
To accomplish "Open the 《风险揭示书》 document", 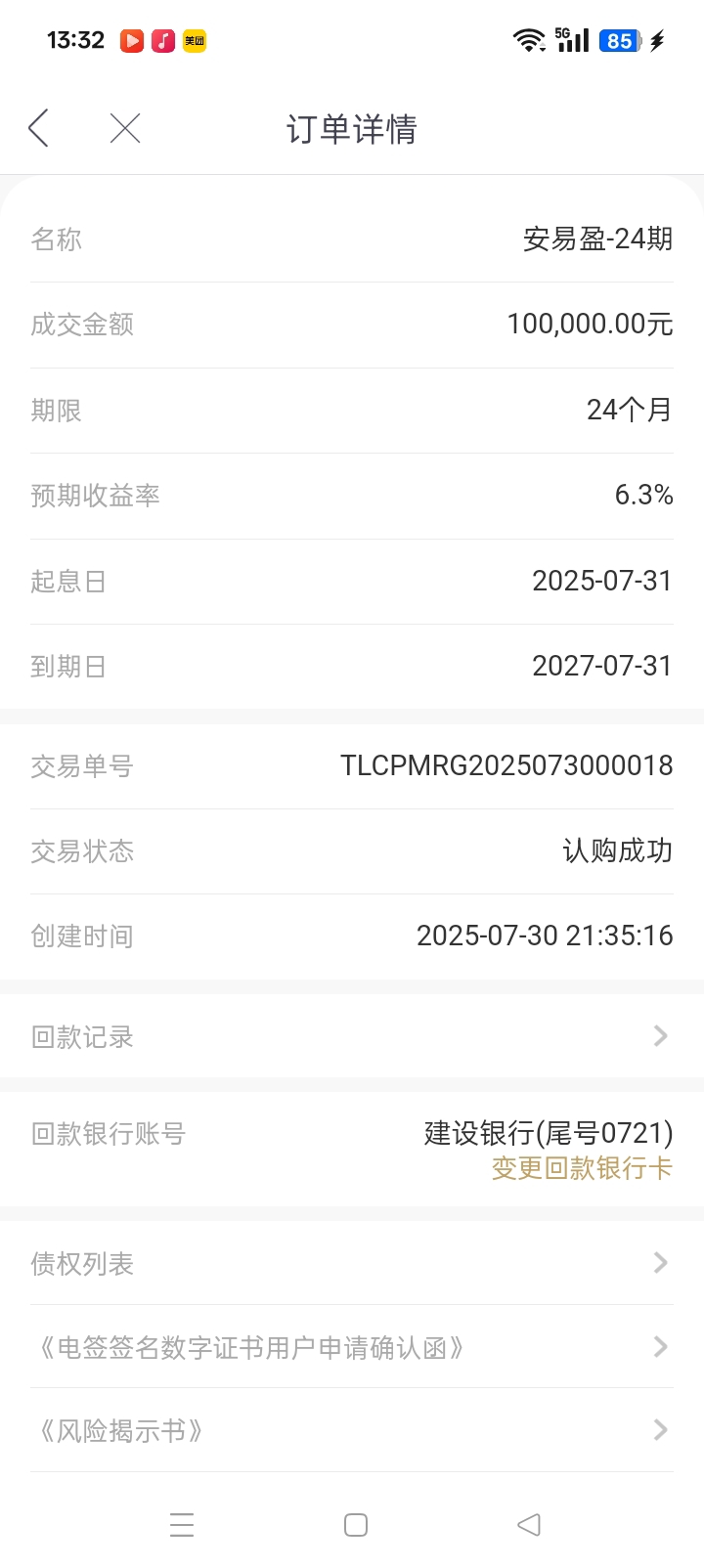I will click(x=352, y=1430).
